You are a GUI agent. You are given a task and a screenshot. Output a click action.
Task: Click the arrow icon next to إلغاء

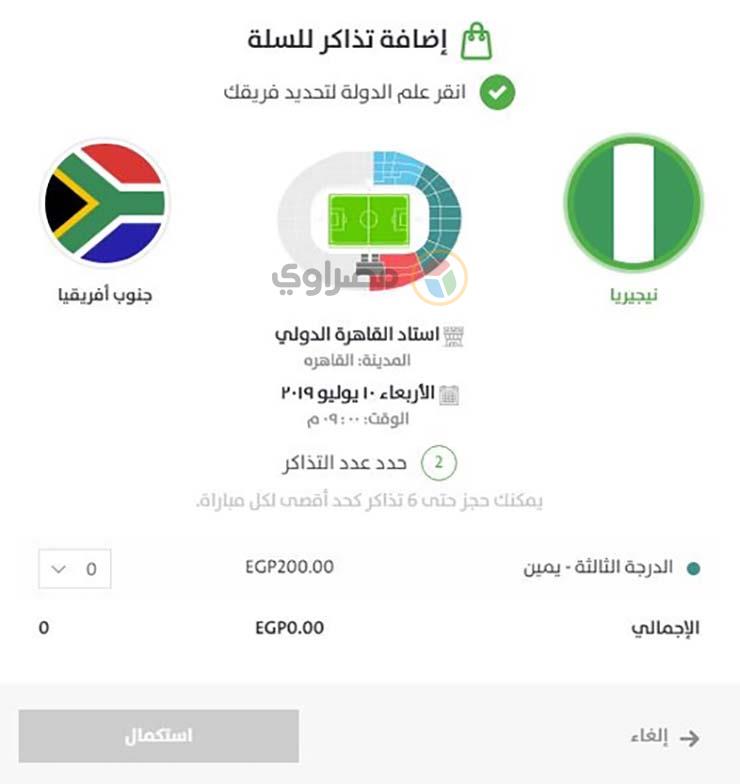(x=688, y=736)
